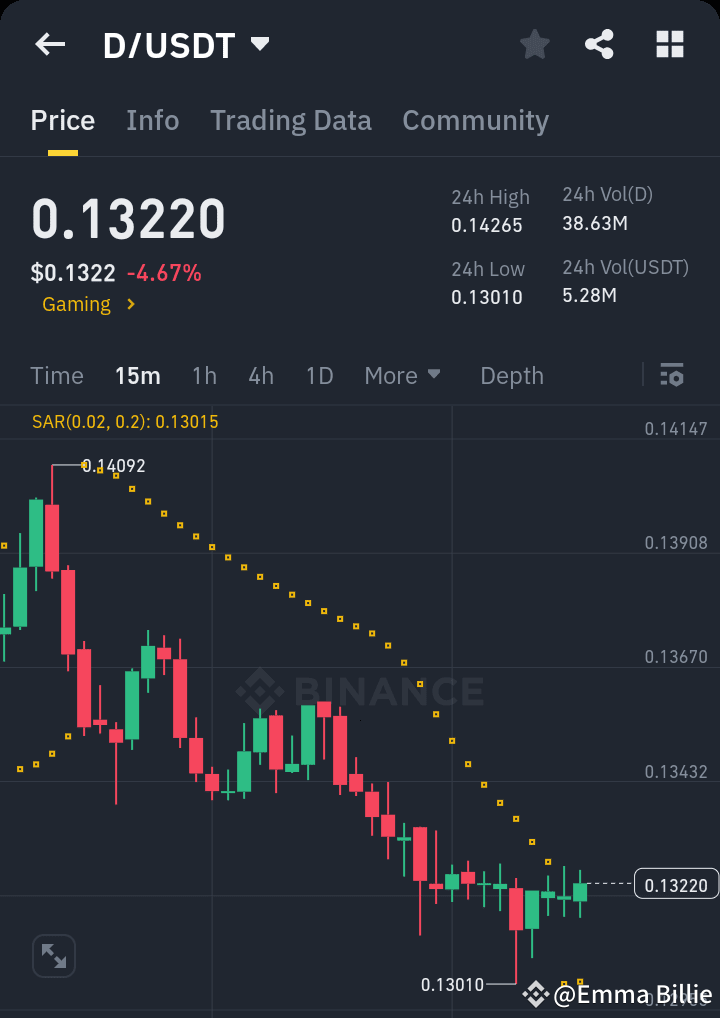Screen dimensions: 720x1018
Task: Click the 24h High value 0.14265
Action: coord(487,225)
